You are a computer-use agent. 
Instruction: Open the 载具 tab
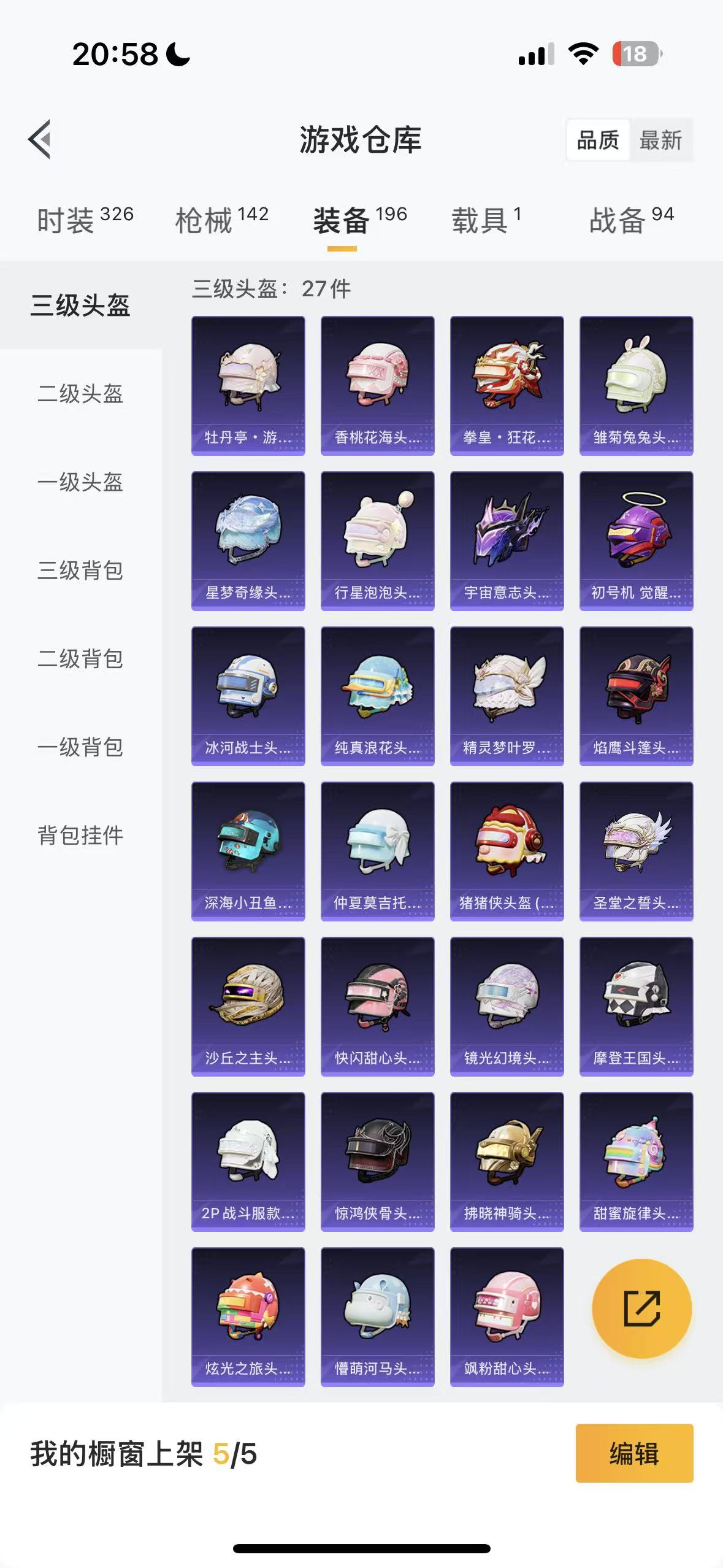486,219
